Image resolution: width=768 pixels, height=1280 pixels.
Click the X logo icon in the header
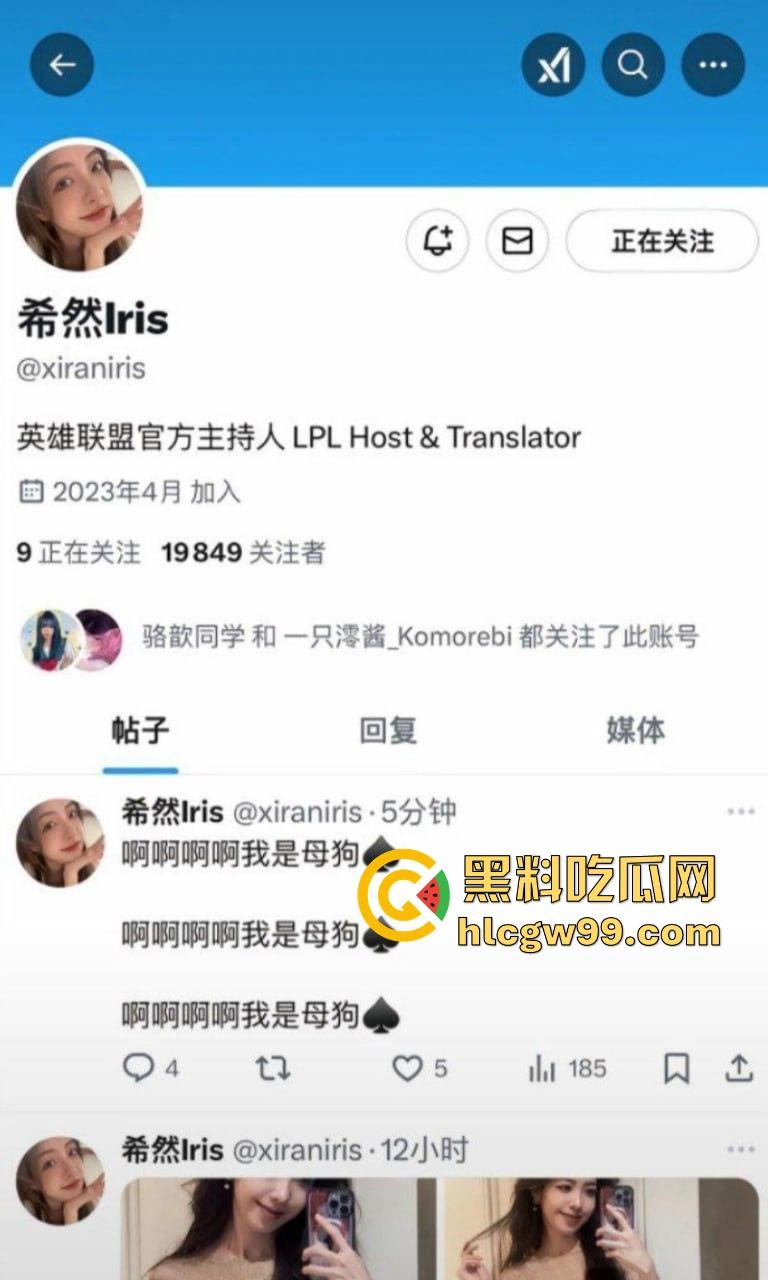point(553,63)
